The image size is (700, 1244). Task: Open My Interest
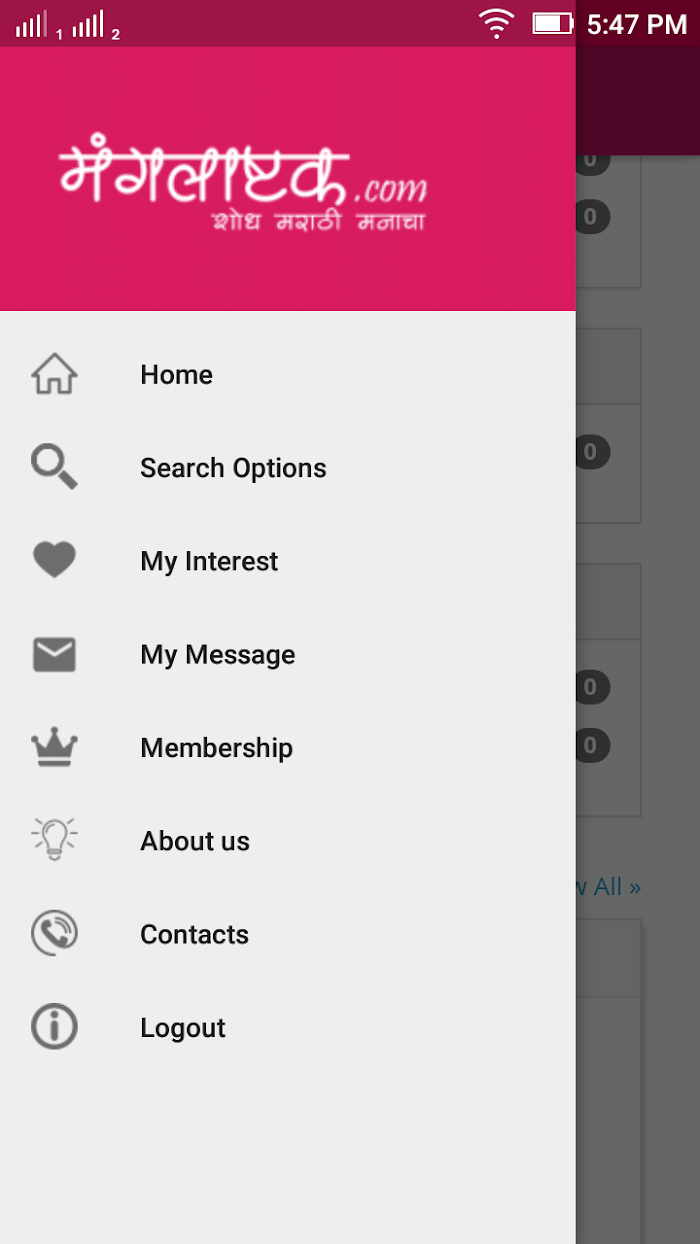point(288,561)
